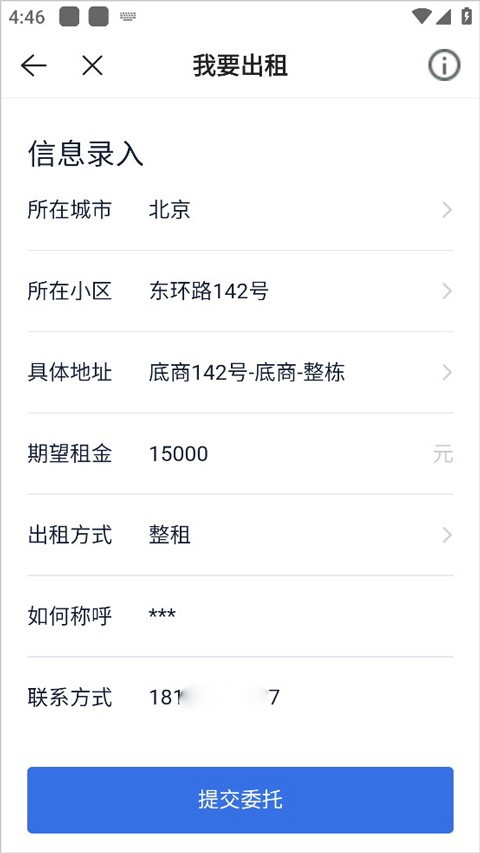Open the info icon in the header

coord(444,66)
